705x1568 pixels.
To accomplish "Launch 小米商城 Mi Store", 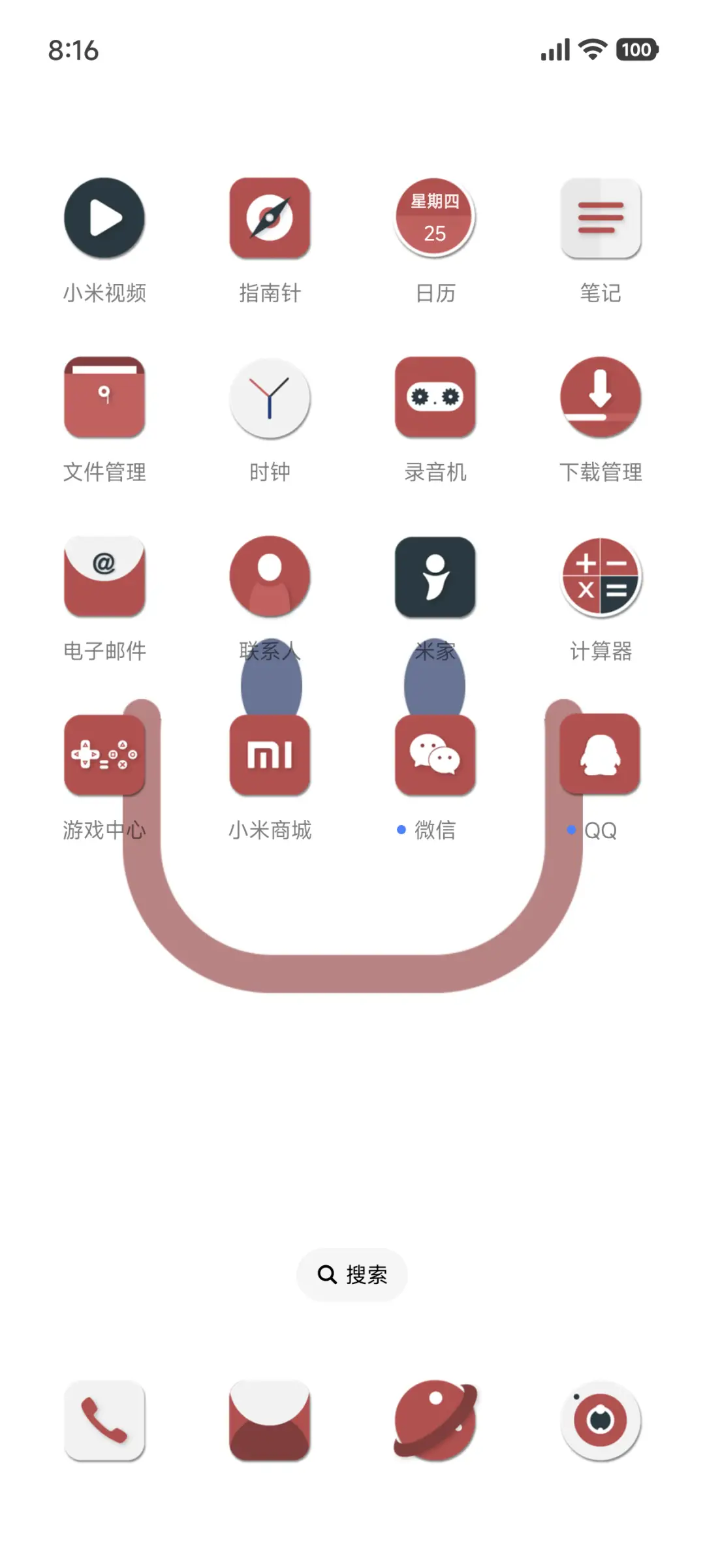I will pyautogui.click(x=270, y=756).
